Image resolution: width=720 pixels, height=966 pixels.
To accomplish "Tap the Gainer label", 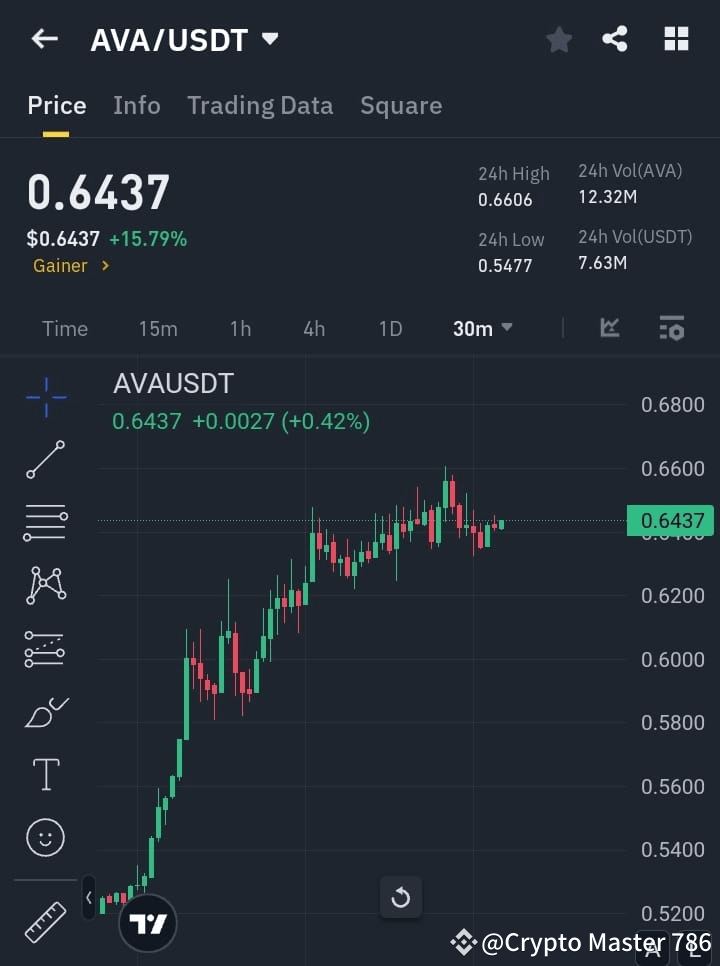I will [62, 265].
